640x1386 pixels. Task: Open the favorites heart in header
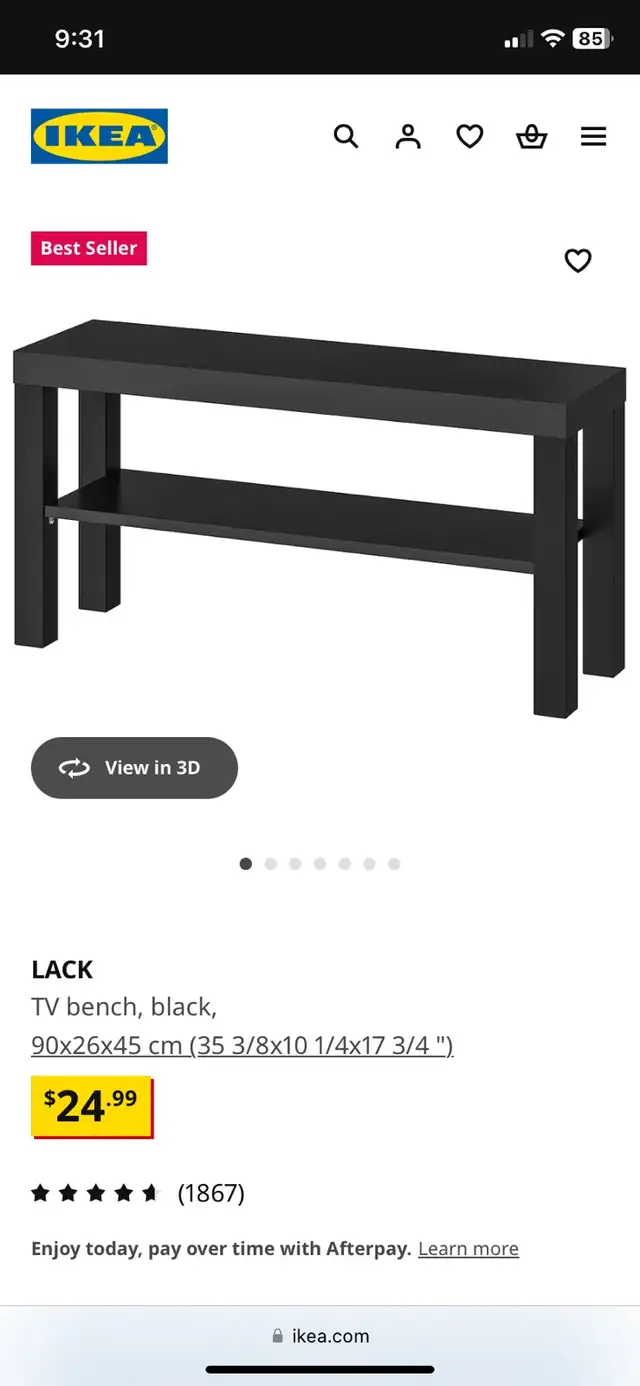470,136
